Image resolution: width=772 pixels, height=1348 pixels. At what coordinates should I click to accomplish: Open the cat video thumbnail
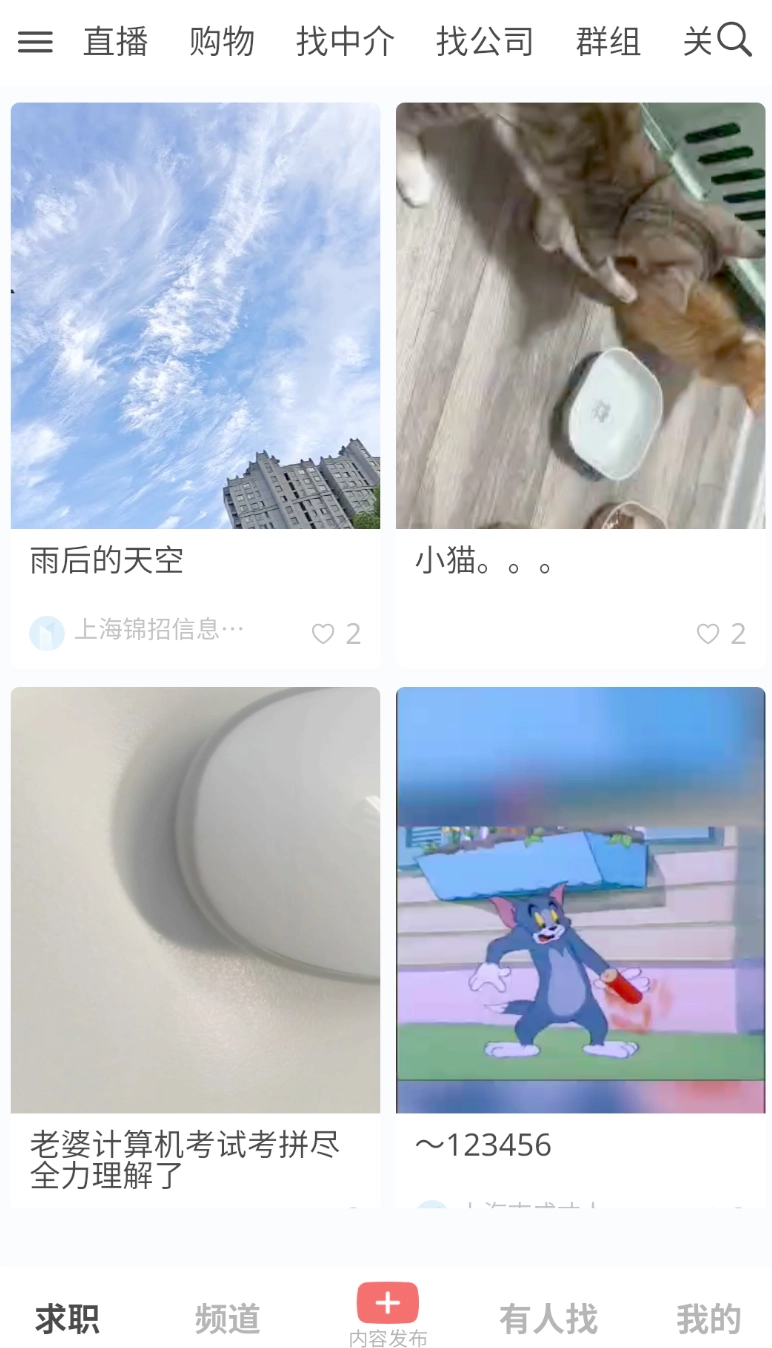tap(580, 315)
